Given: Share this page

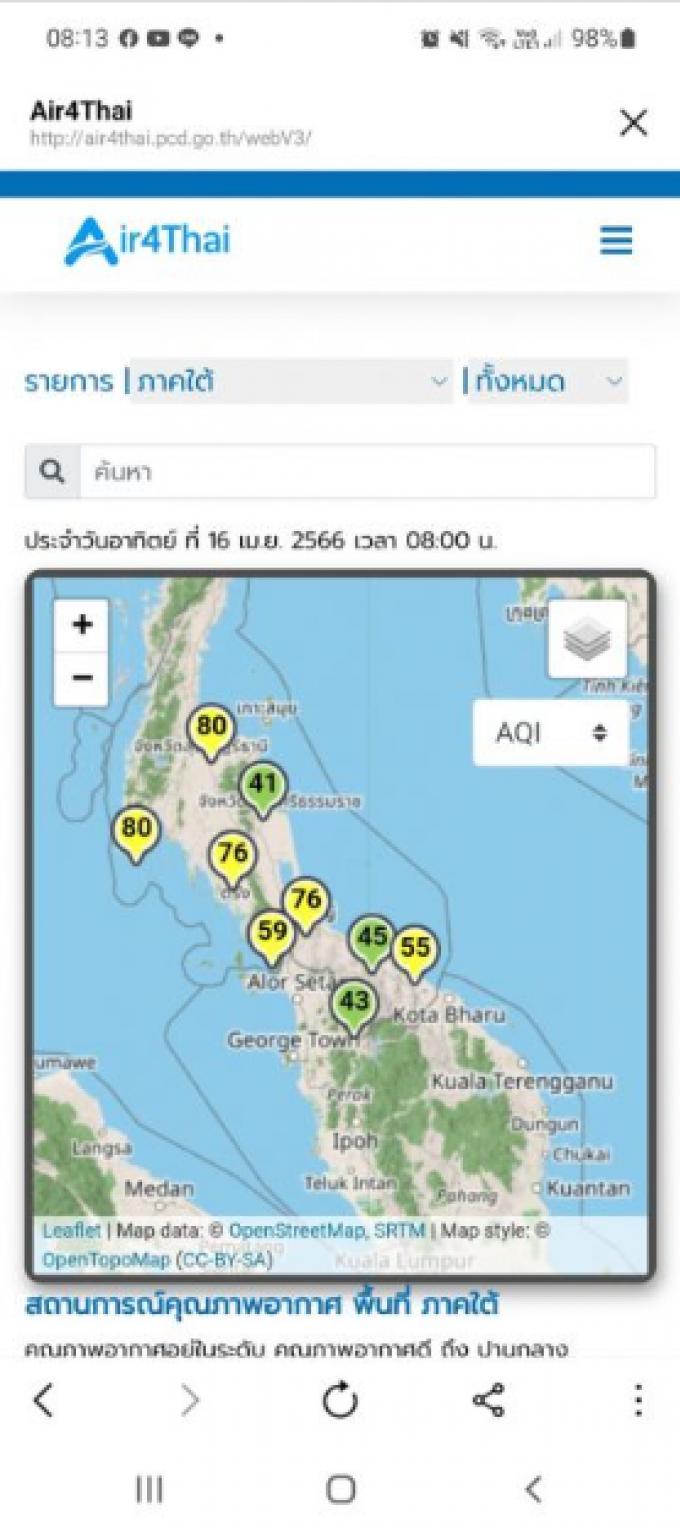Looking at the screenshot, I should pyautogui.click(x=488, y=1401).
